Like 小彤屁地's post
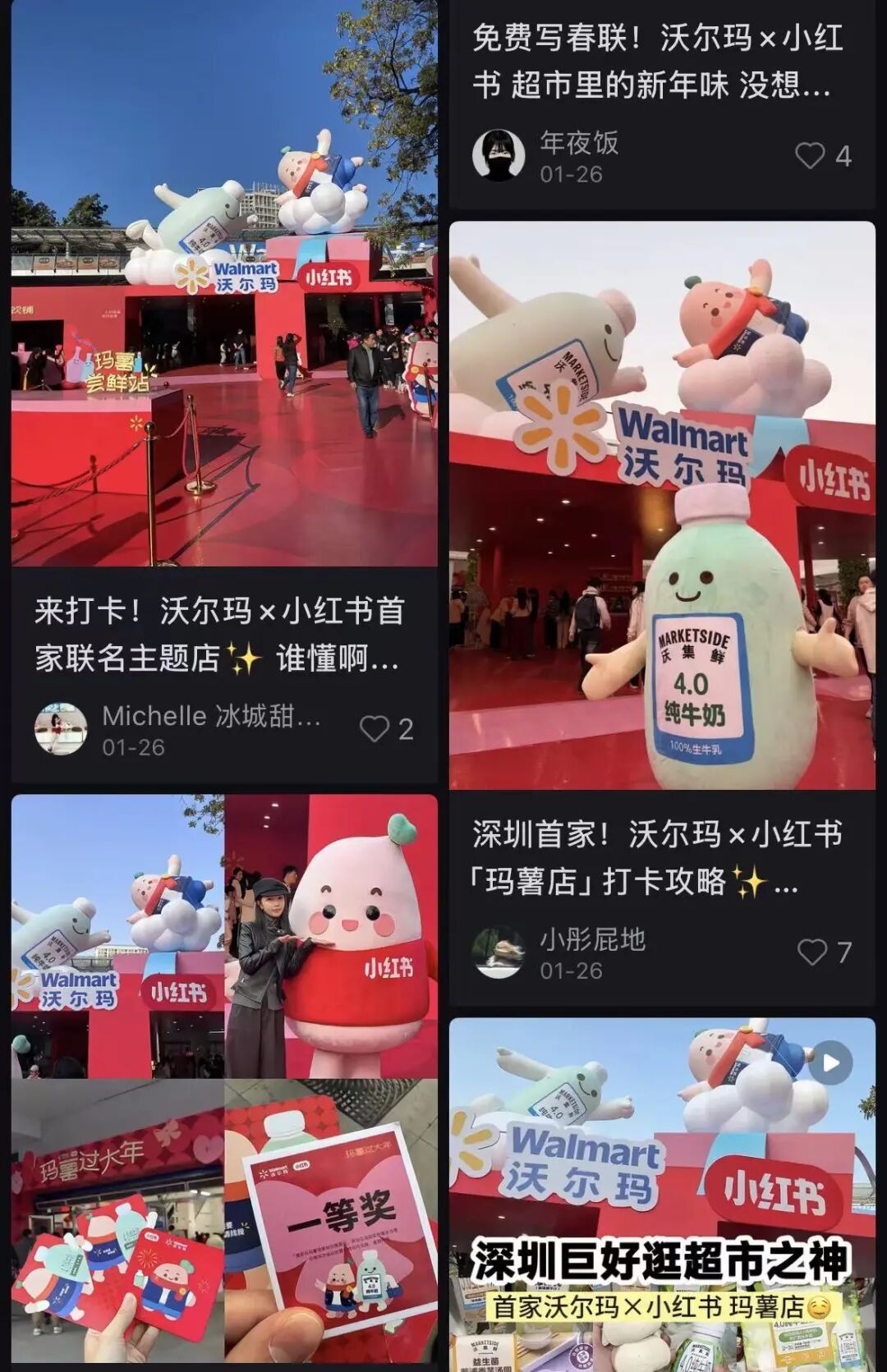 coord(812,952)
